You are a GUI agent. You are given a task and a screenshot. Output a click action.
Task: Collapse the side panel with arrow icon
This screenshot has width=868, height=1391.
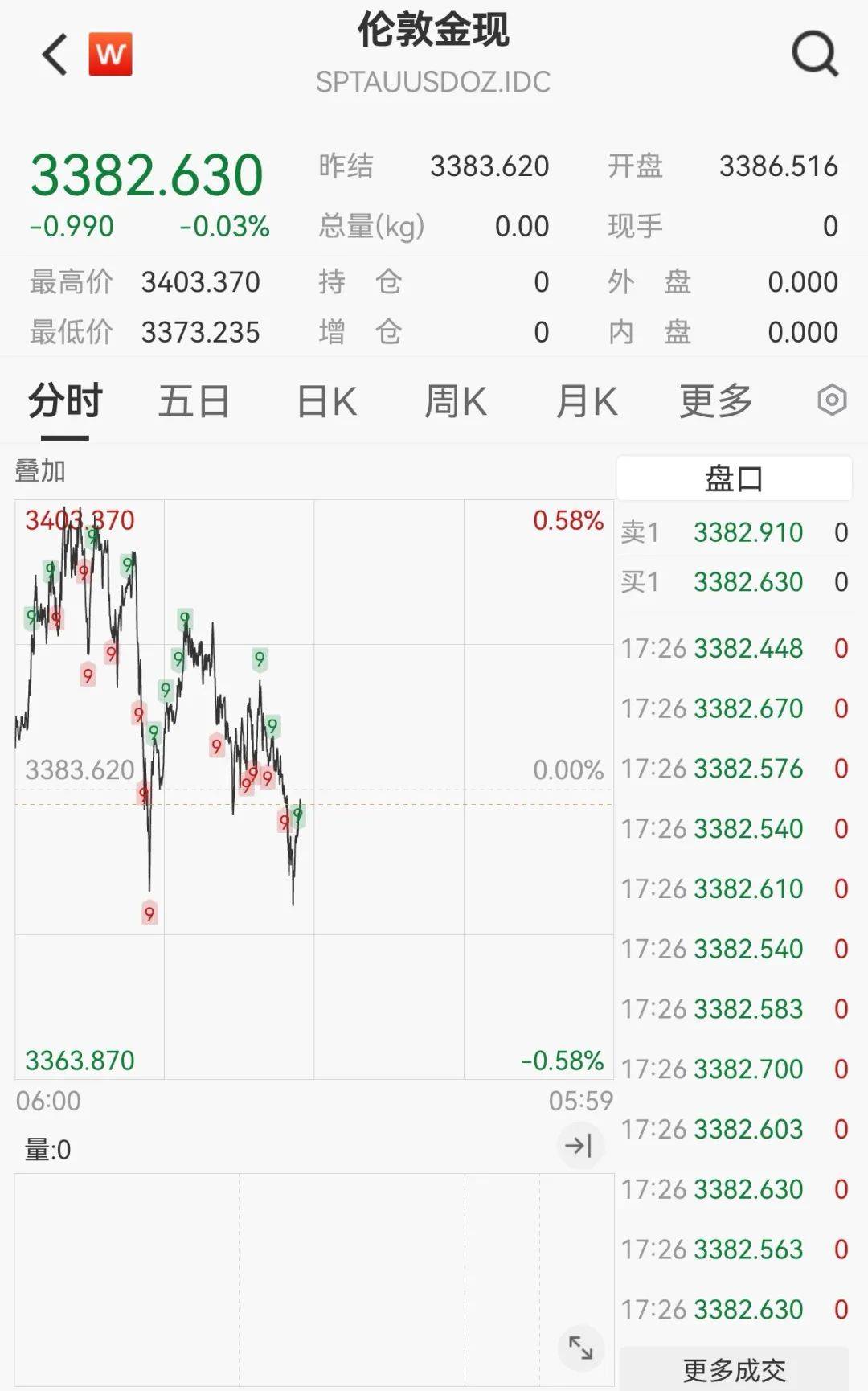click(x=579, y=1145)
